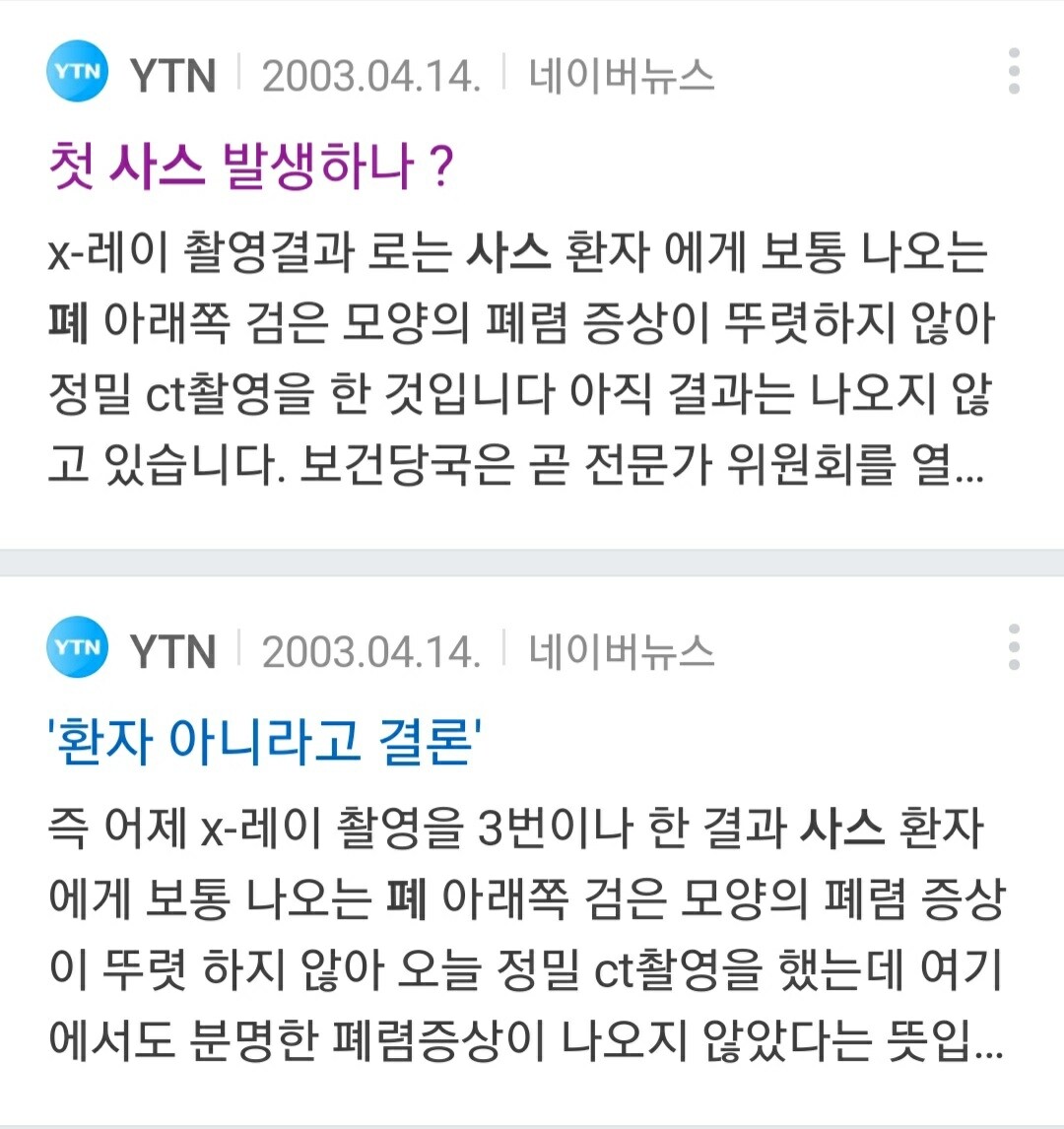Select the YTN source name on the bottom card
This screenshot has width=1064, height=1129.
(174, 647)
